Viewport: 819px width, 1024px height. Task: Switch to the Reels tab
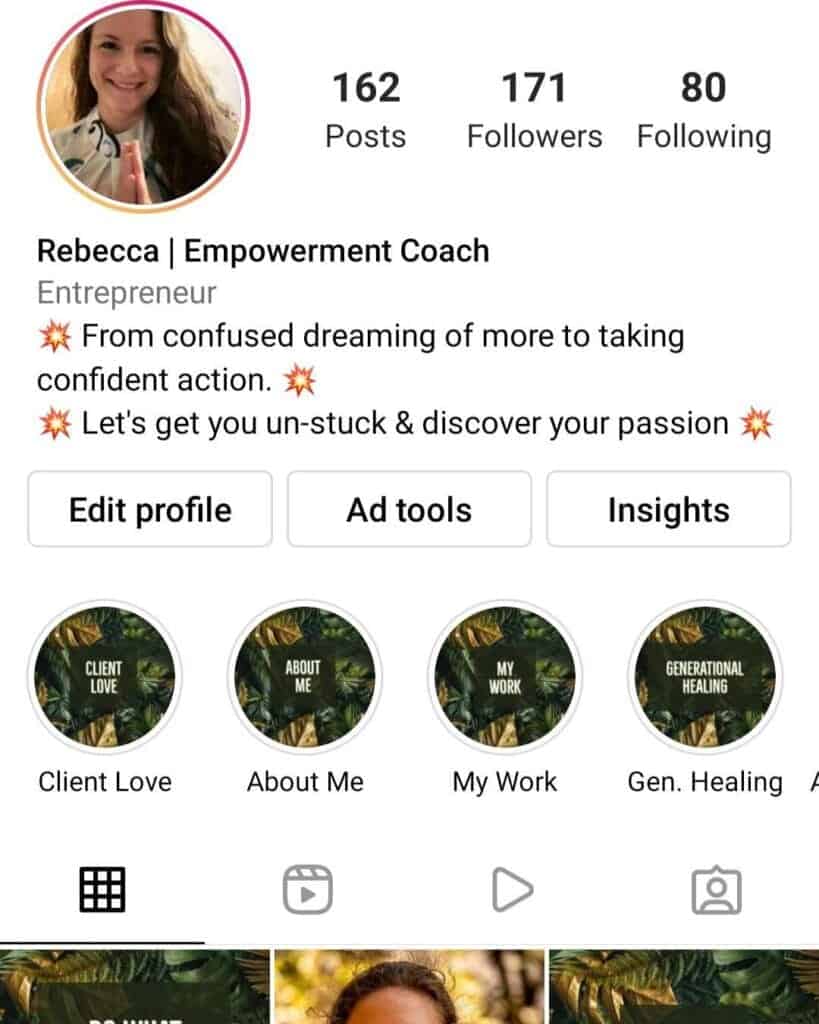[x=307, y=889]
